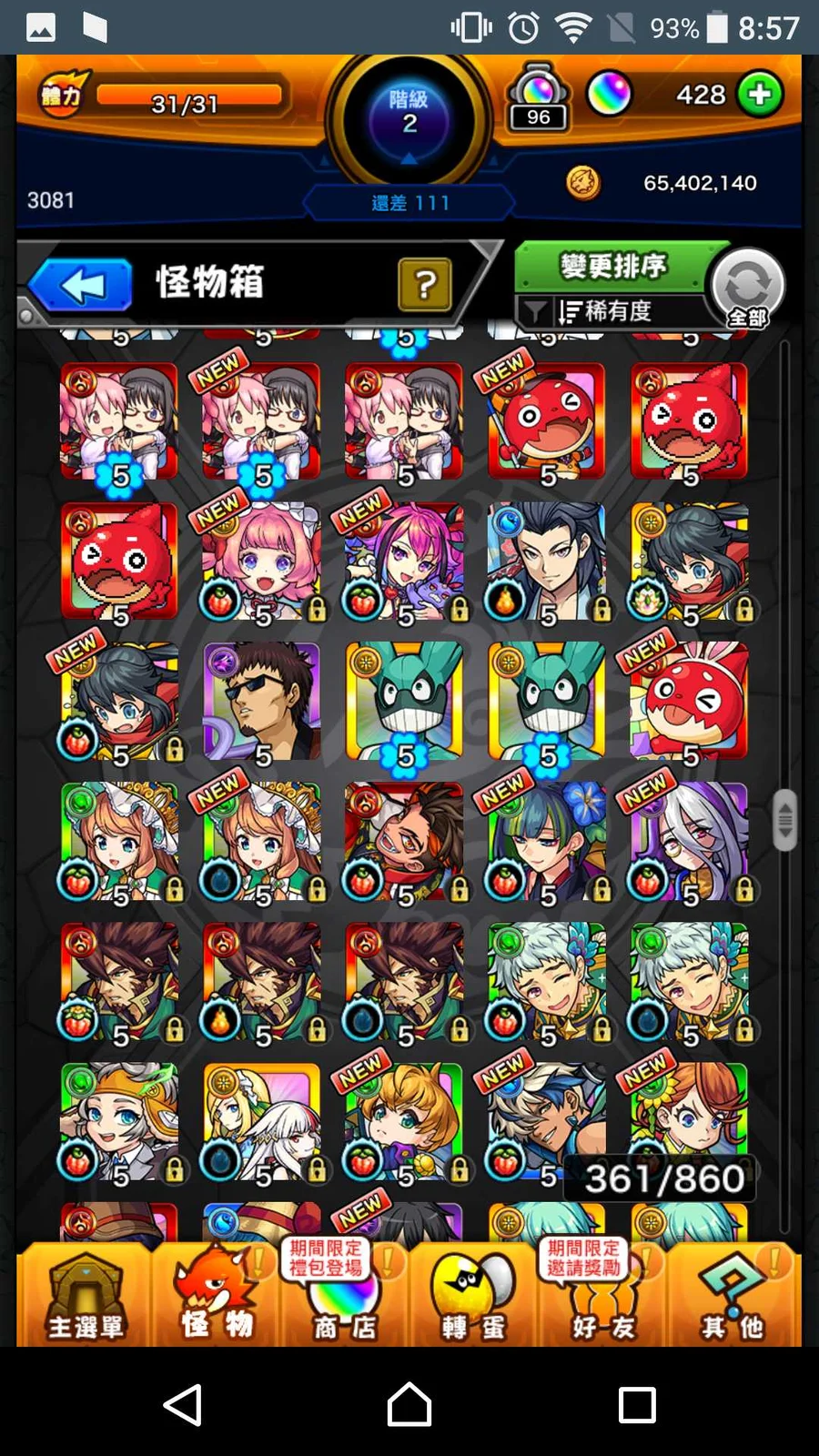The height and width of the screenshot is (1456, 819).
Task: Go back from the 怪物箱 screen
Action: pos(80,285)
